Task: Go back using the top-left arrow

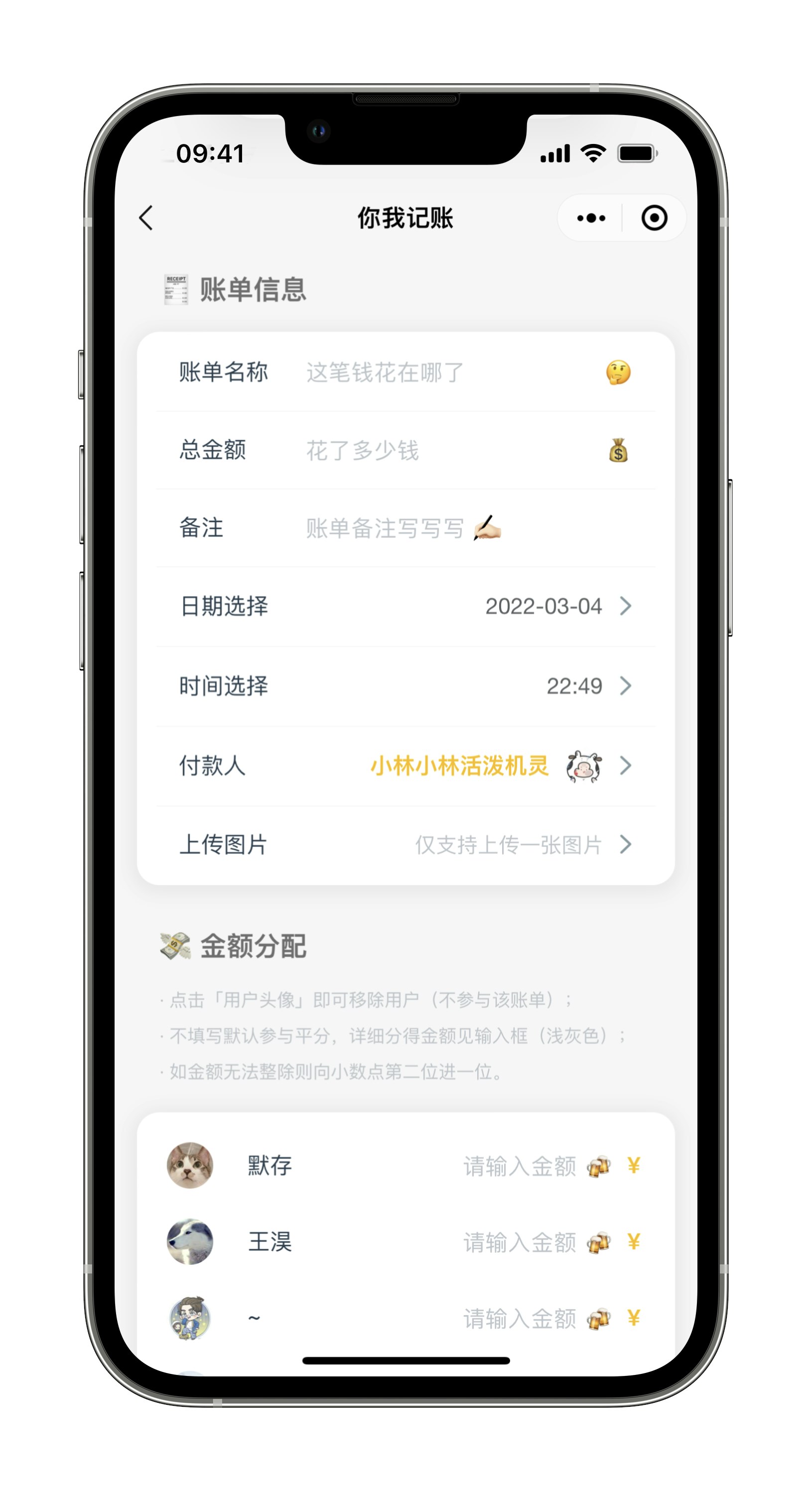Action: point(146,218)
